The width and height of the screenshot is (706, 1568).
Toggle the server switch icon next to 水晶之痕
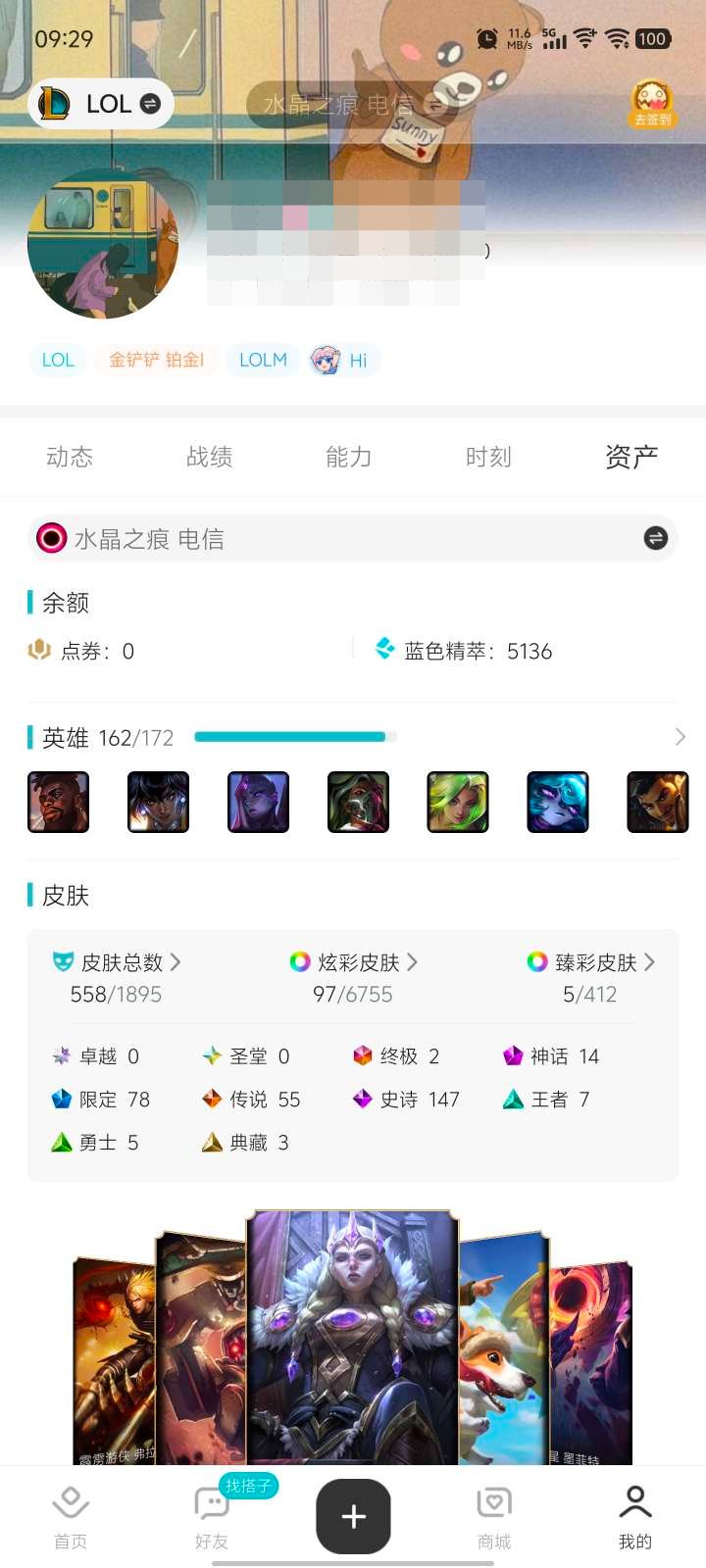point(654,538)
